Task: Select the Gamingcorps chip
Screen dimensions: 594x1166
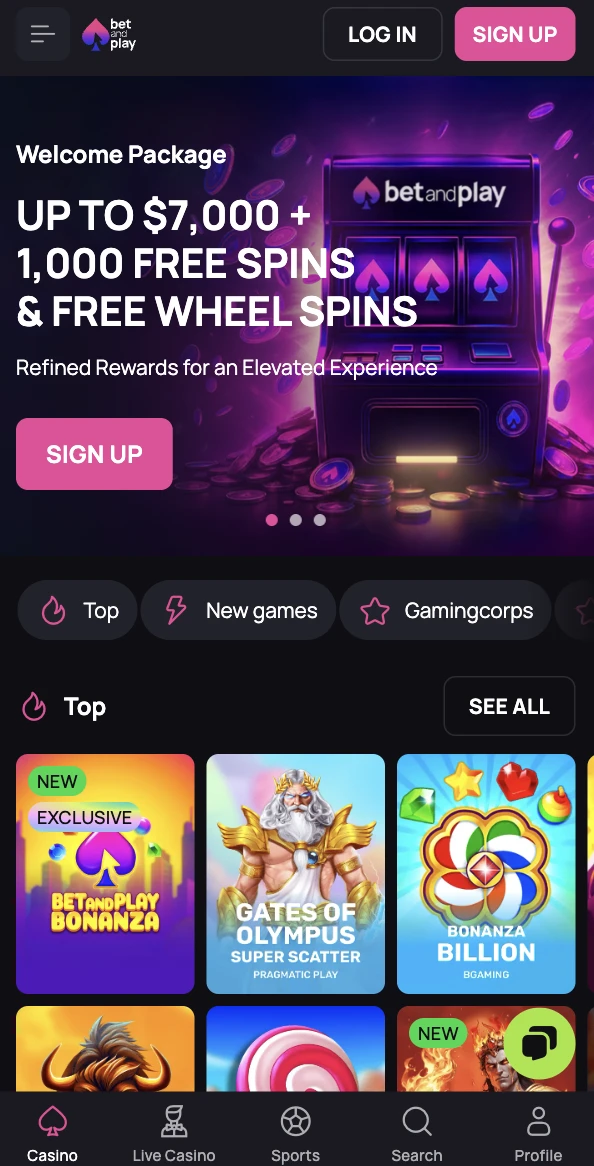Action: (445, 611)
